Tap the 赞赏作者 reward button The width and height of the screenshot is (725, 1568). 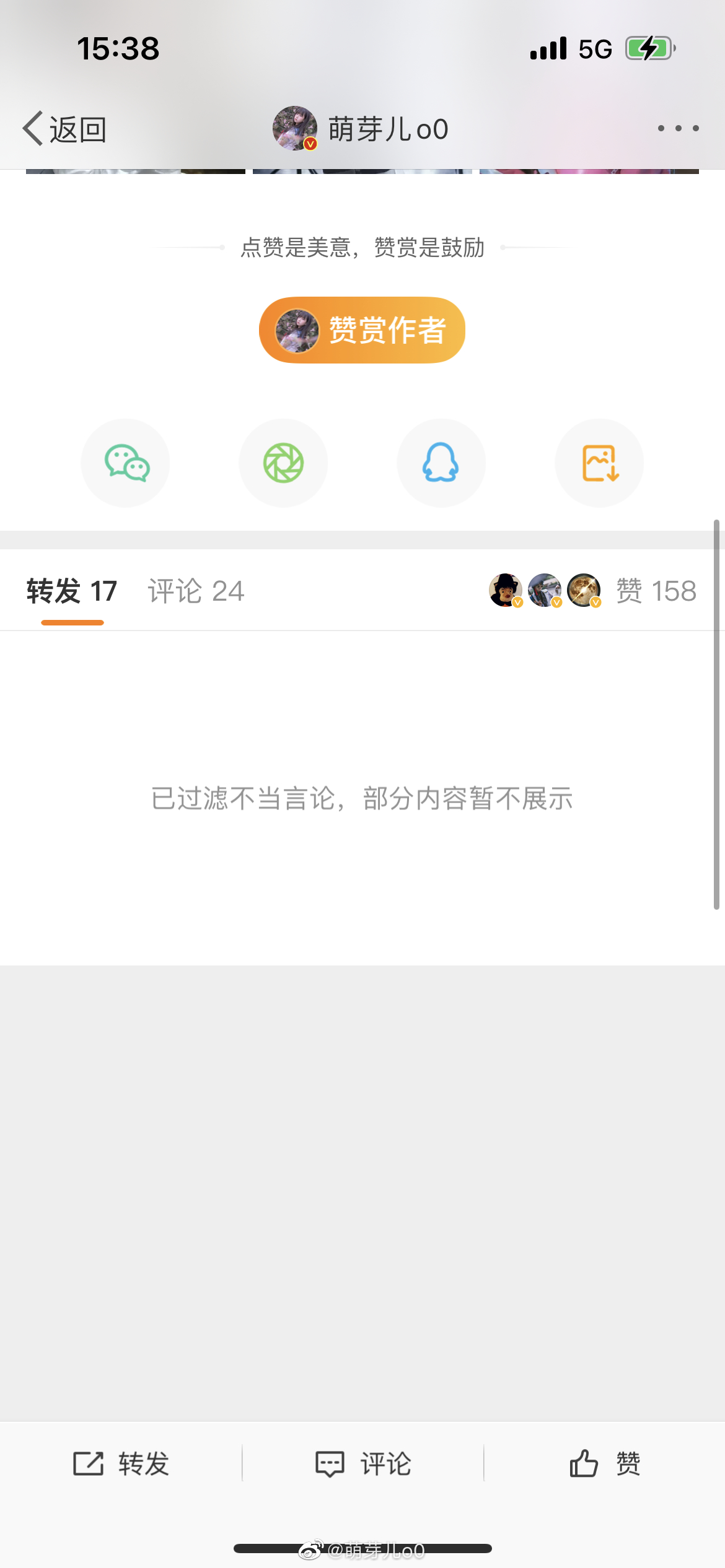[x=362, y=330]
